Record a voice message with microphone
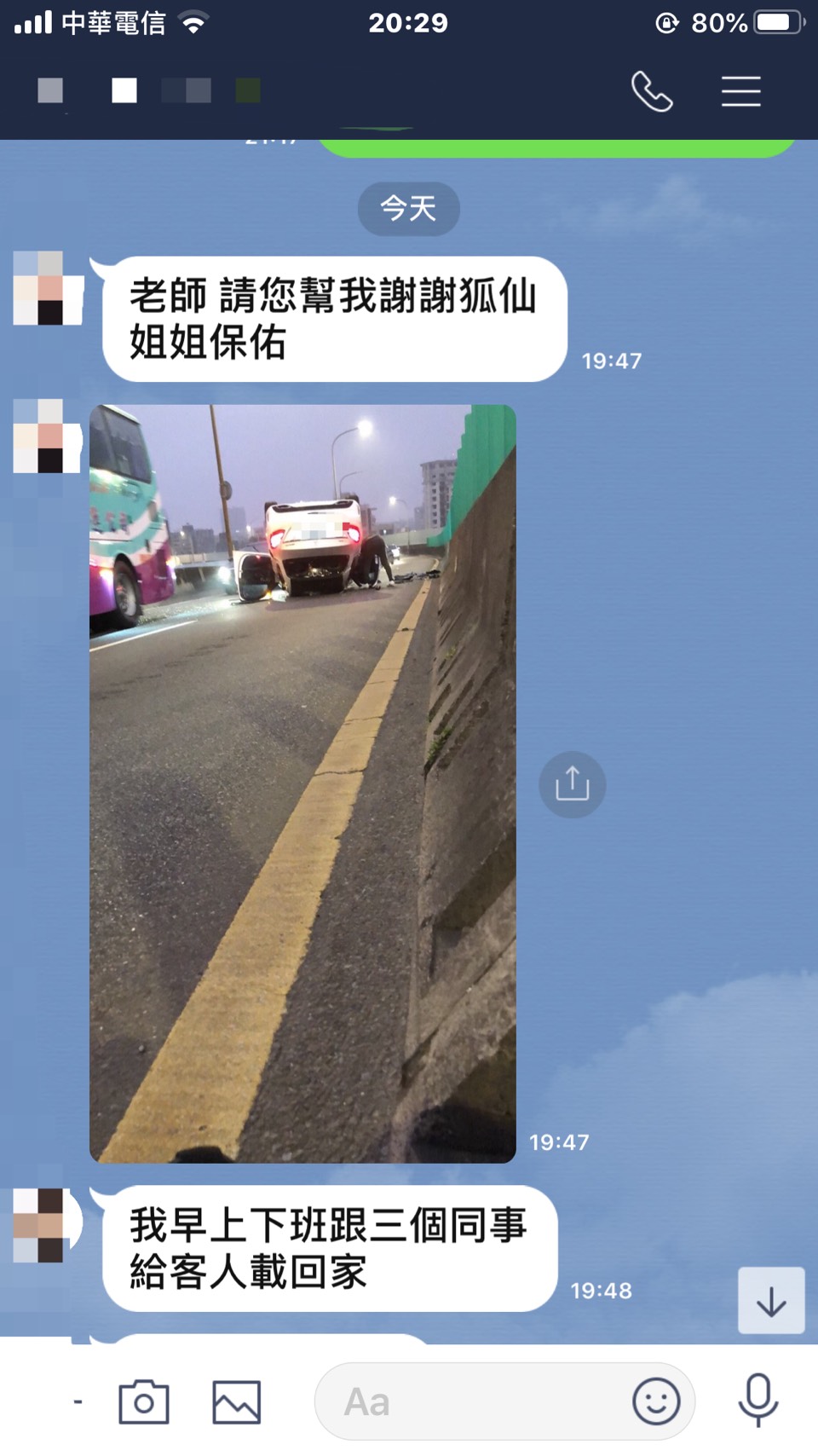Screen dimensions: 818x1456 pos(758,1400)
